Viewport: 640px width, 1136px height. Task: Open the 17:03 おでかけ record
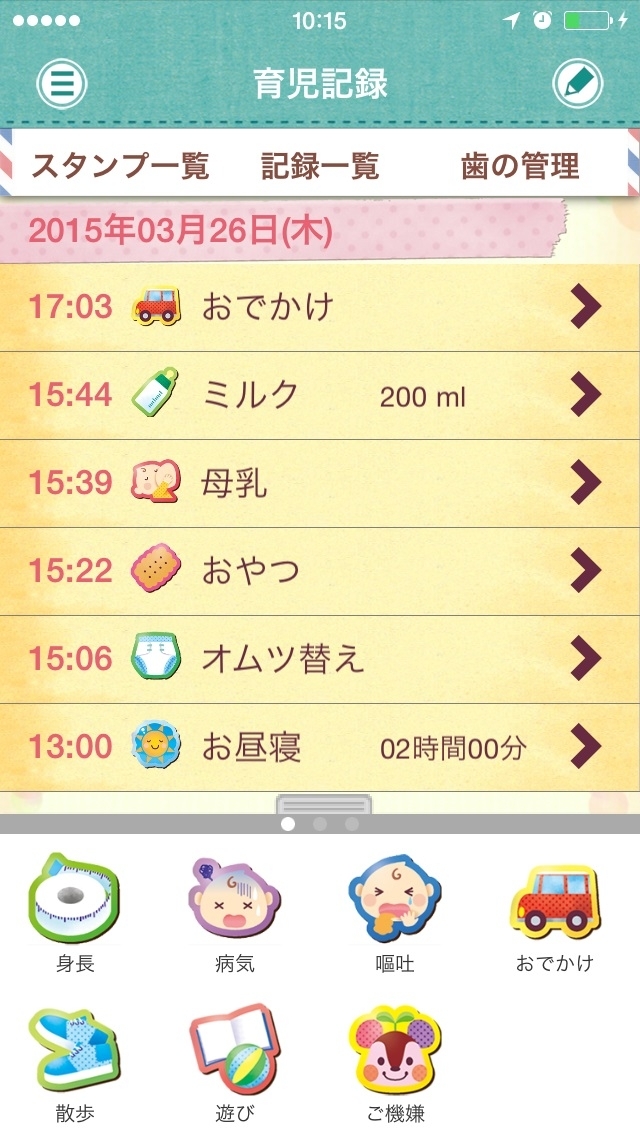click(320, 307)
